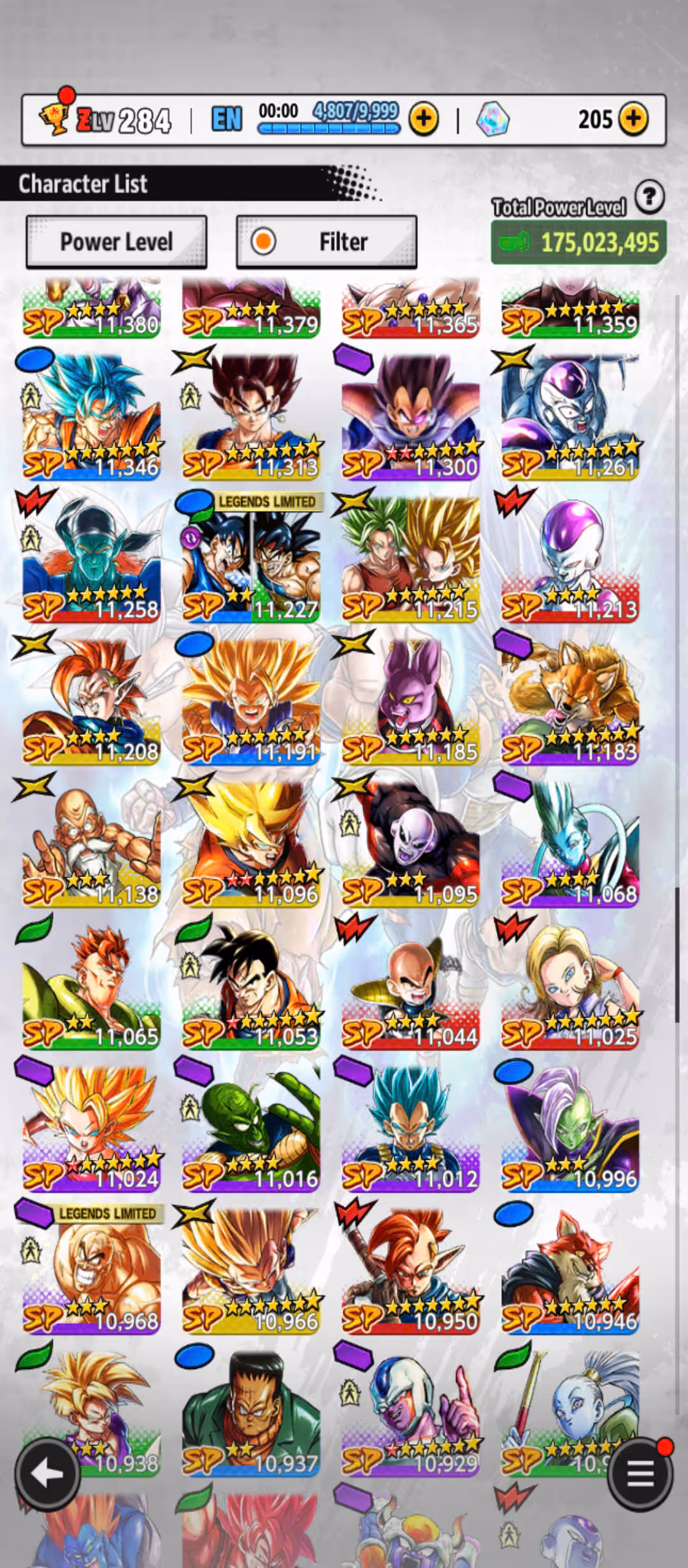Select the character with power 11,346
Screen dimensions: 688x1568
click(x=91, y=417)
